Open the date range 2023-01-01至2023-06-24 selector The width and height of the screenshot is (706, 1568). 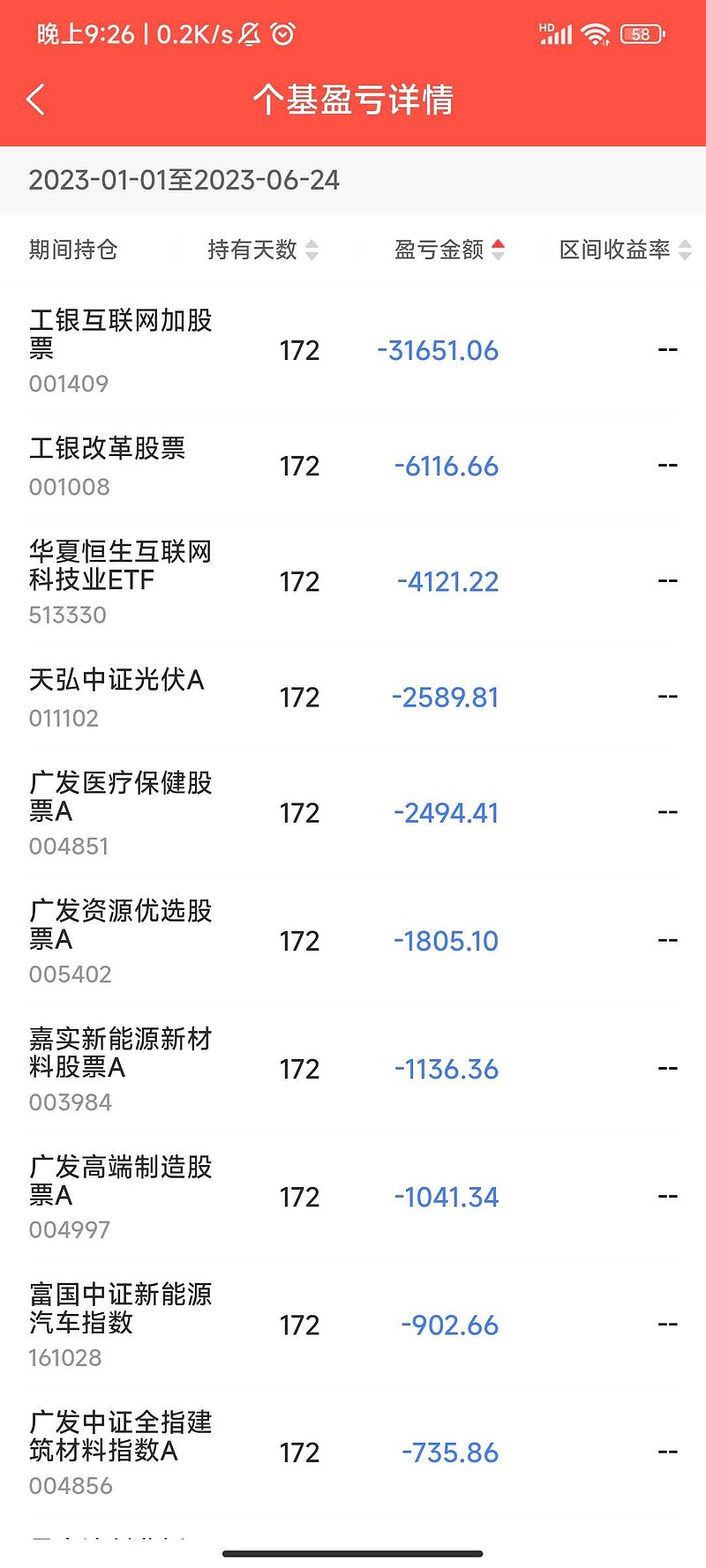[x=185, y=181]
